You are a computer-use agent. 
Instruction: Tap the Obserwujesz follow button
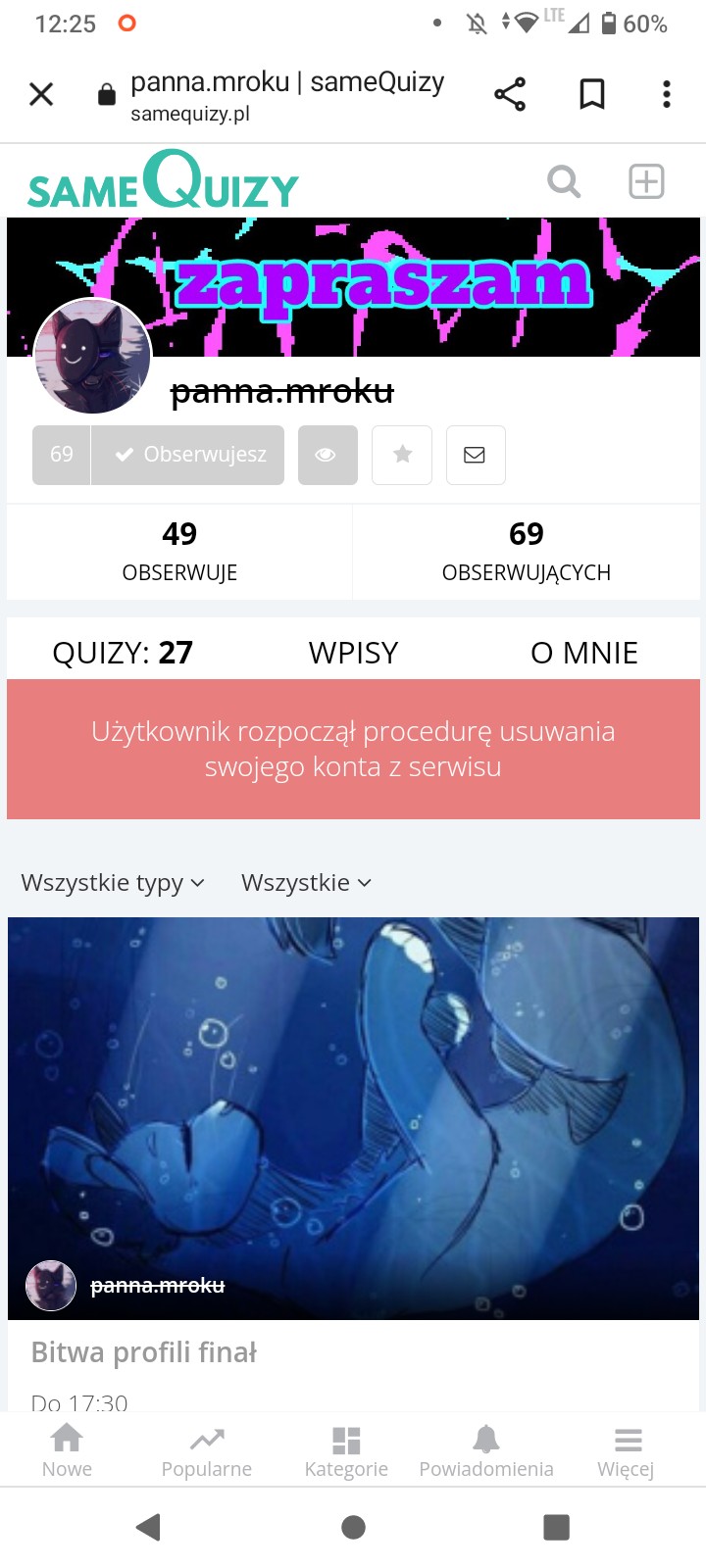tap(188, 455)
